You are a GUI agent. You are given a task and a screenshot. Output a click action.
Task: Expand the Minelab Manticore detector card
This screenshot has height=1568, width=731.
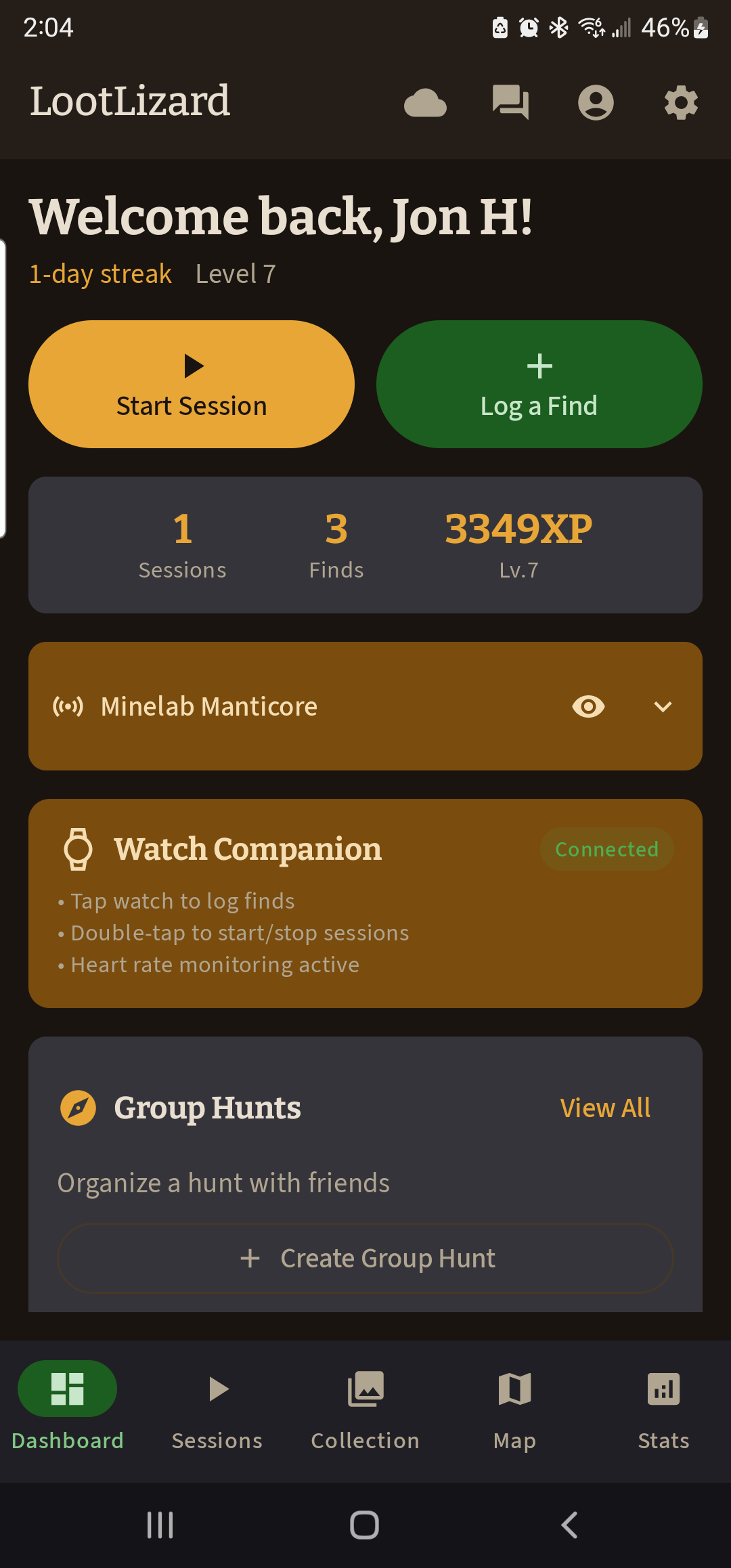click(x=663, y=706)
